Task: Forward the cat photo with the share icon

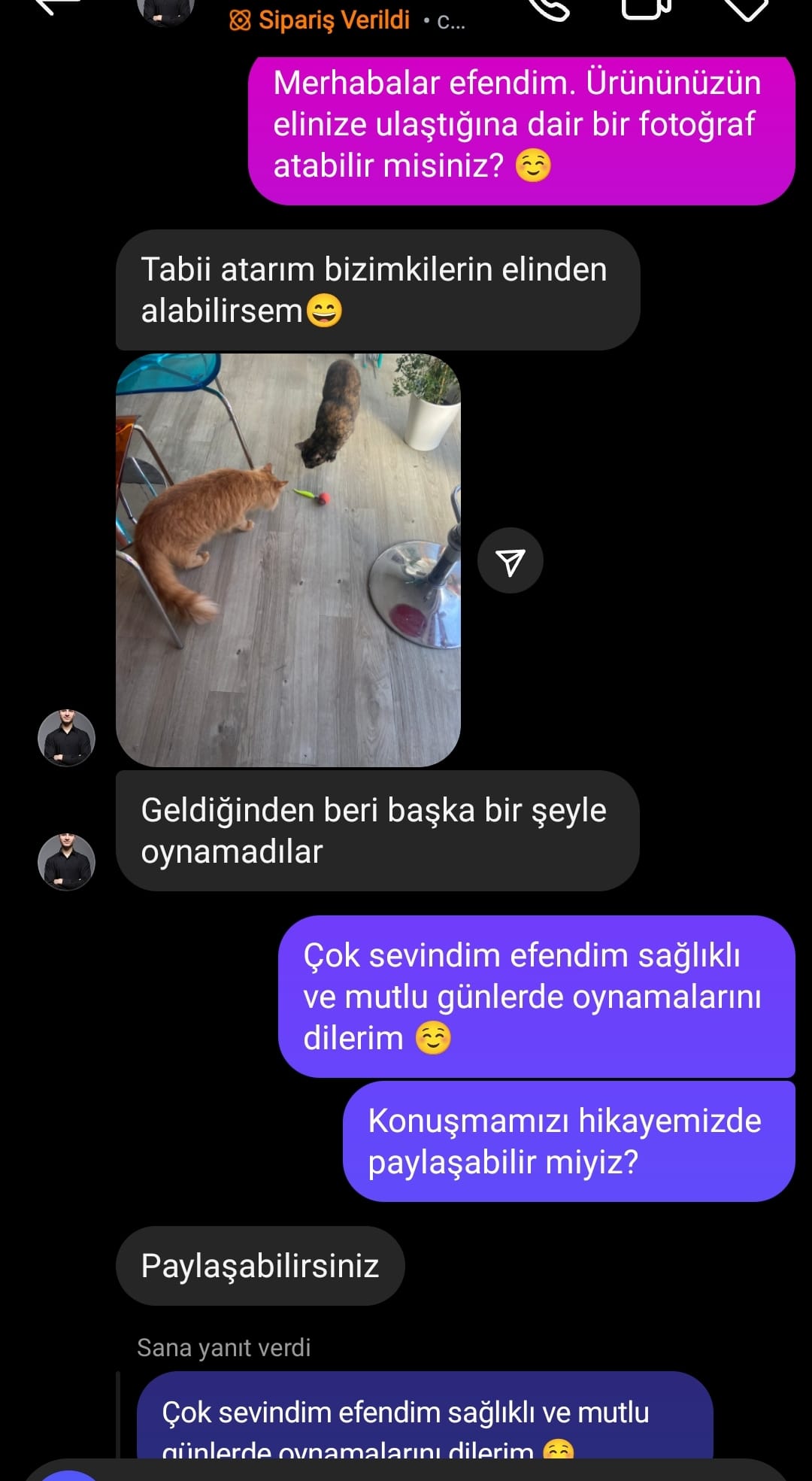Action: click(511, 561)
